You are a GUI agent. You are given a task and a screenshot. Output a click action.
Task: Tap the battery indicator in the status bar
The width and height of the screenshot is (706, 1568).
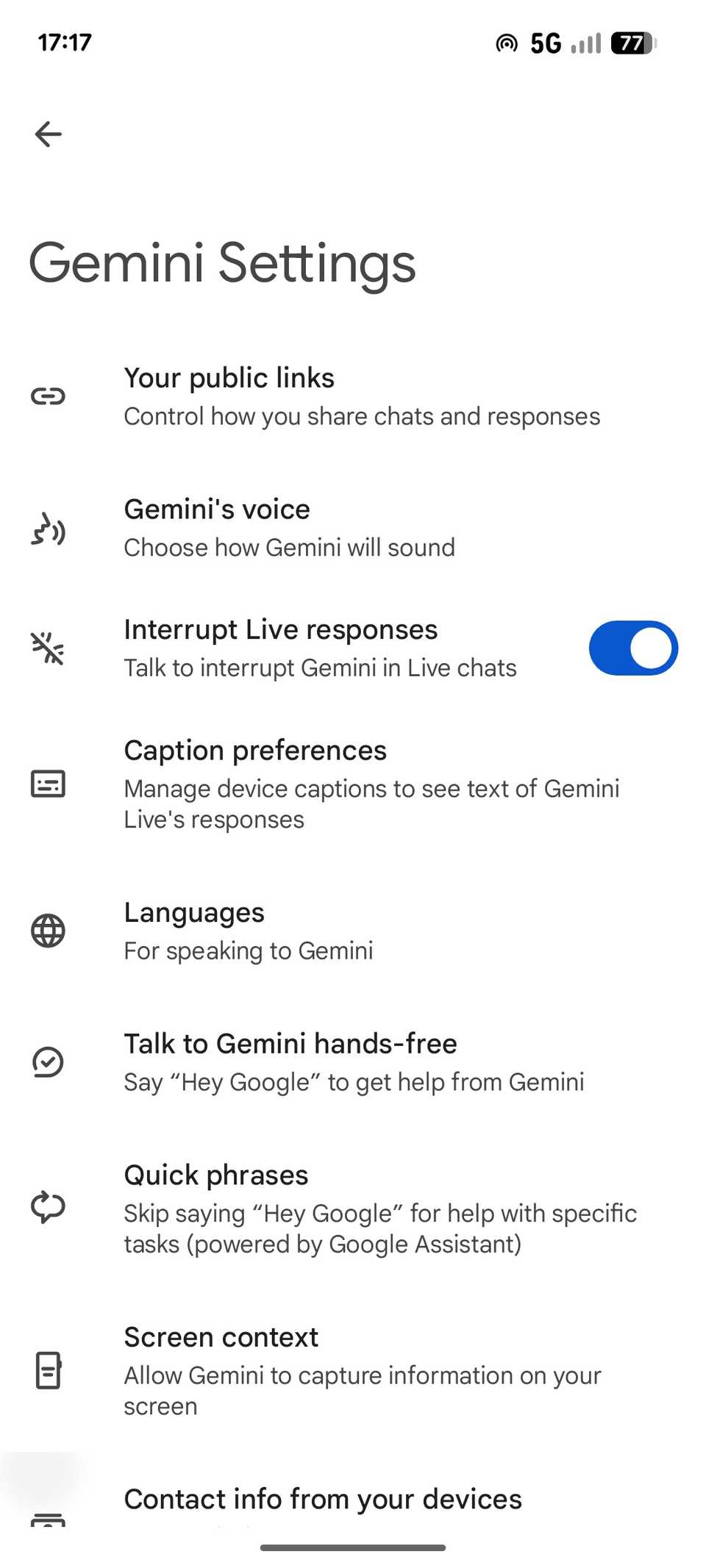coord(634,43)
